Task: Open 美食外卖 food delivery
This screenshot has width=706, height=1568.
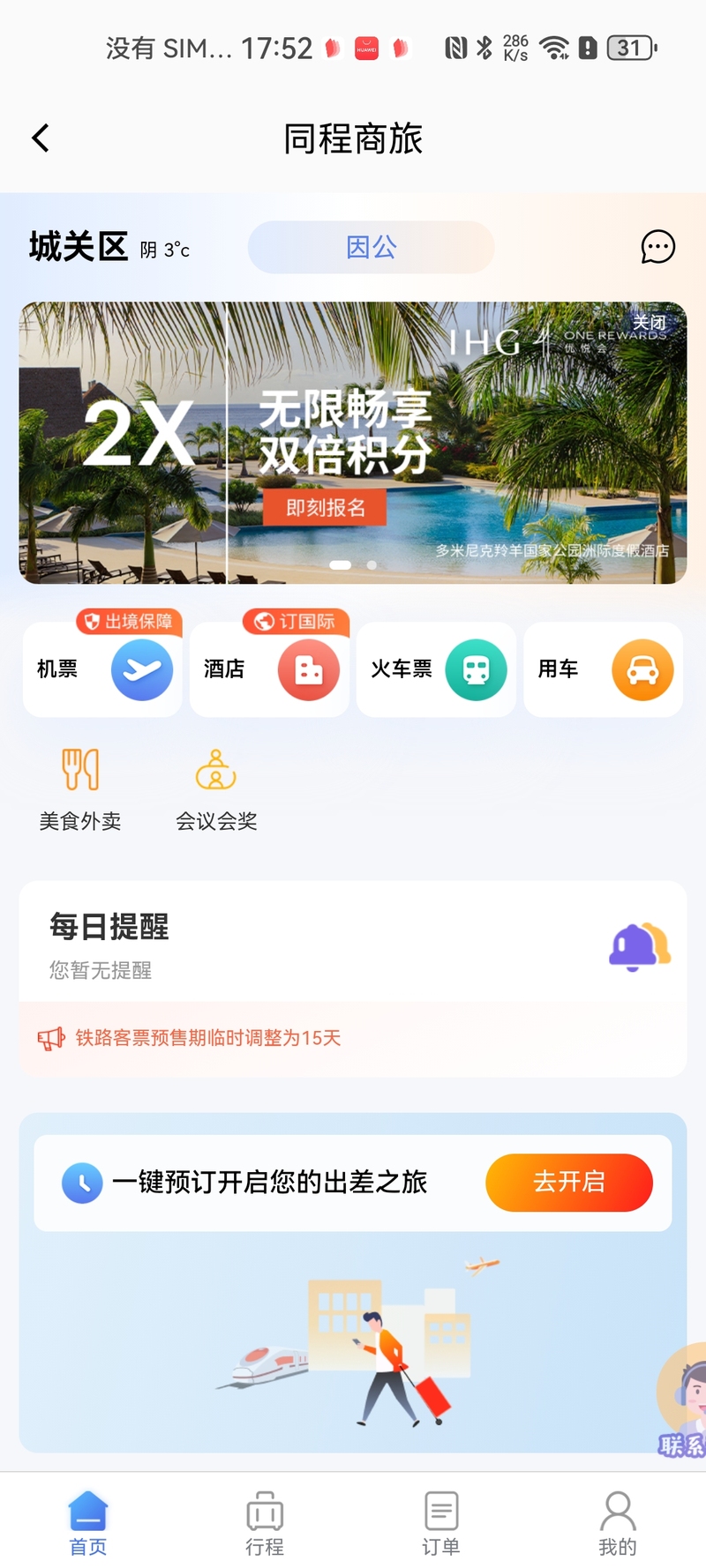Action: pos(80,789)
